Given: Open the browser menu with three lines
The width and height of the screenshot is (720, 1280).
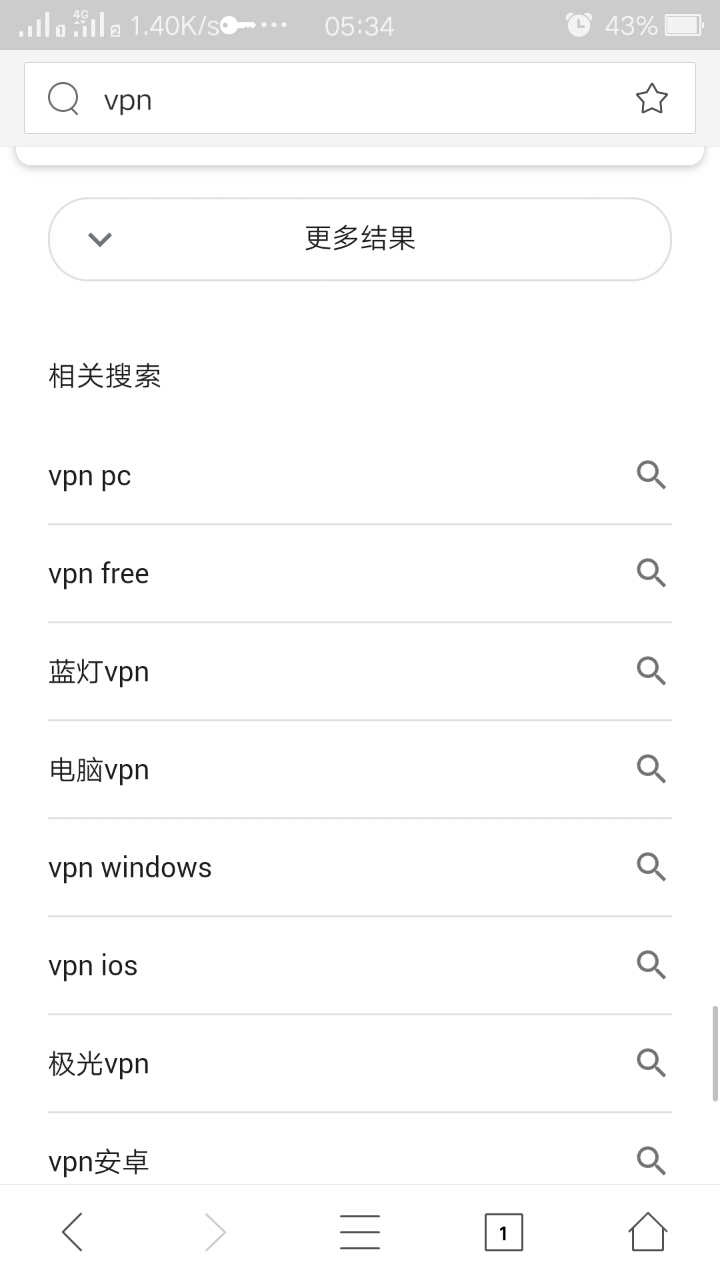Looking at the screenshot, I should point(360,1232).
